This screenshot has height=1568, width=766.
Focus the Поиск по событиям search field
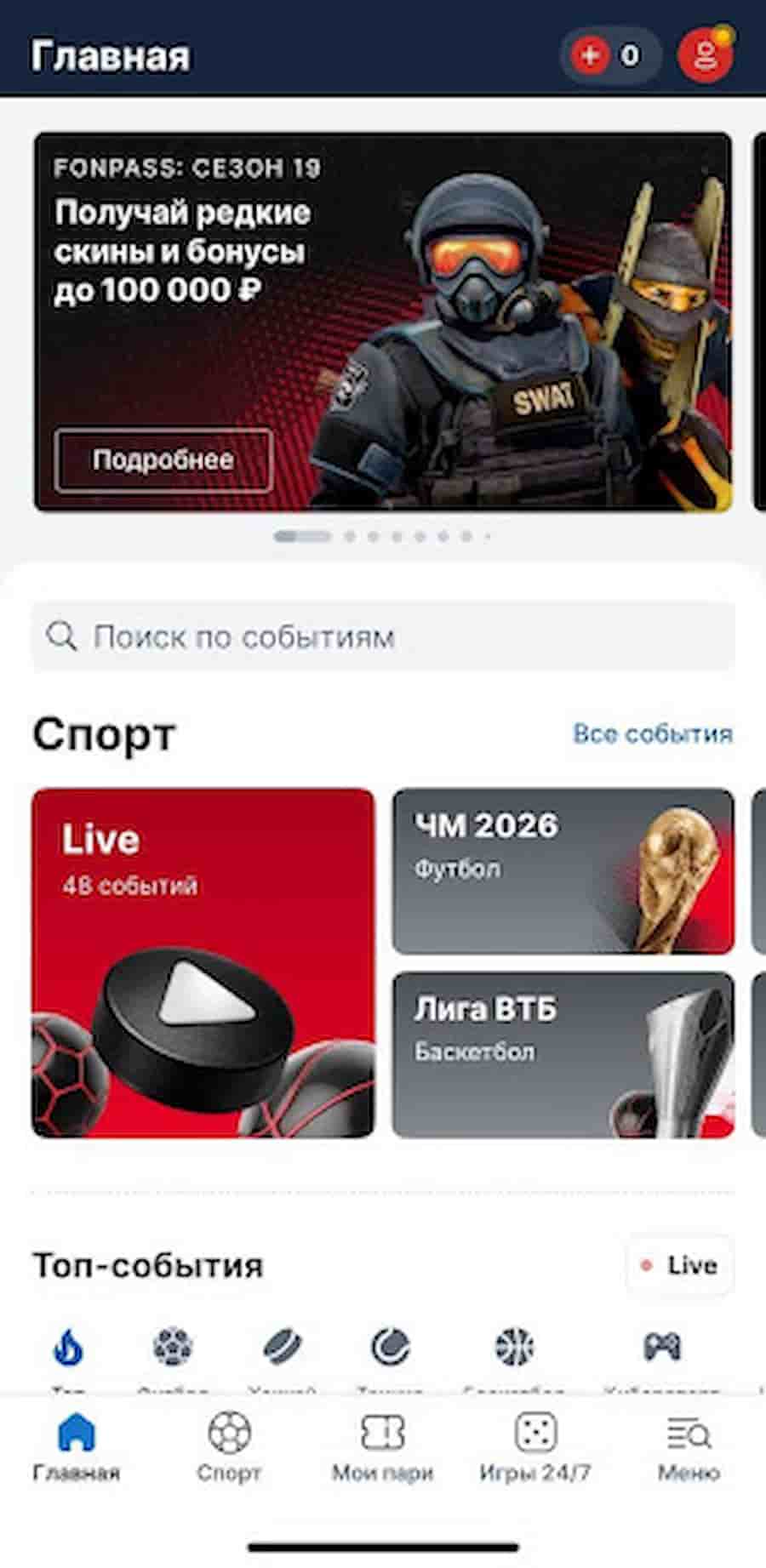coord(383,636)
